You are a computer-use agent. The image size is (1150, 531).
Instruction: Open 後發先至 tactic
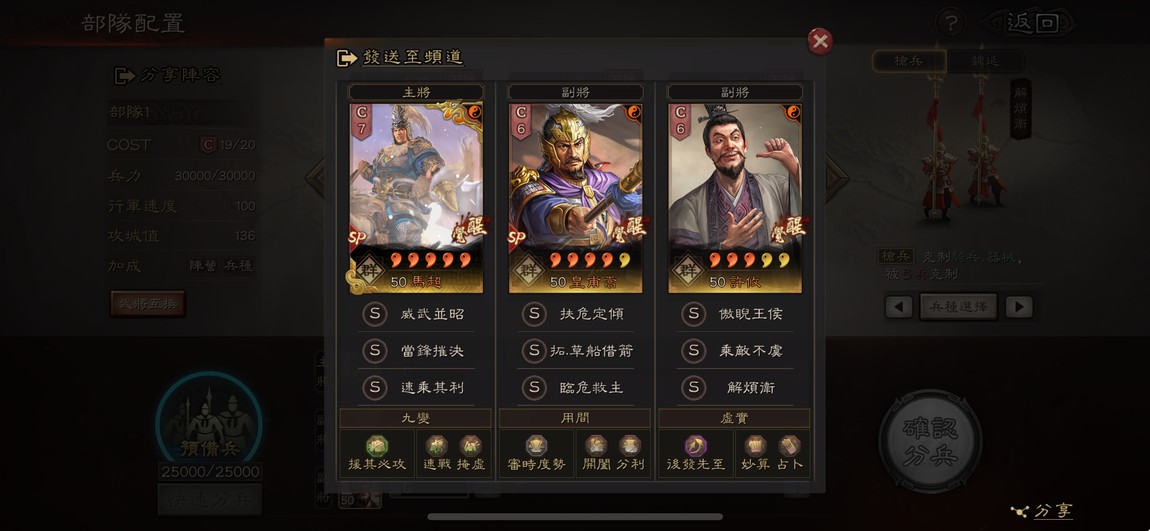(696, 453)
